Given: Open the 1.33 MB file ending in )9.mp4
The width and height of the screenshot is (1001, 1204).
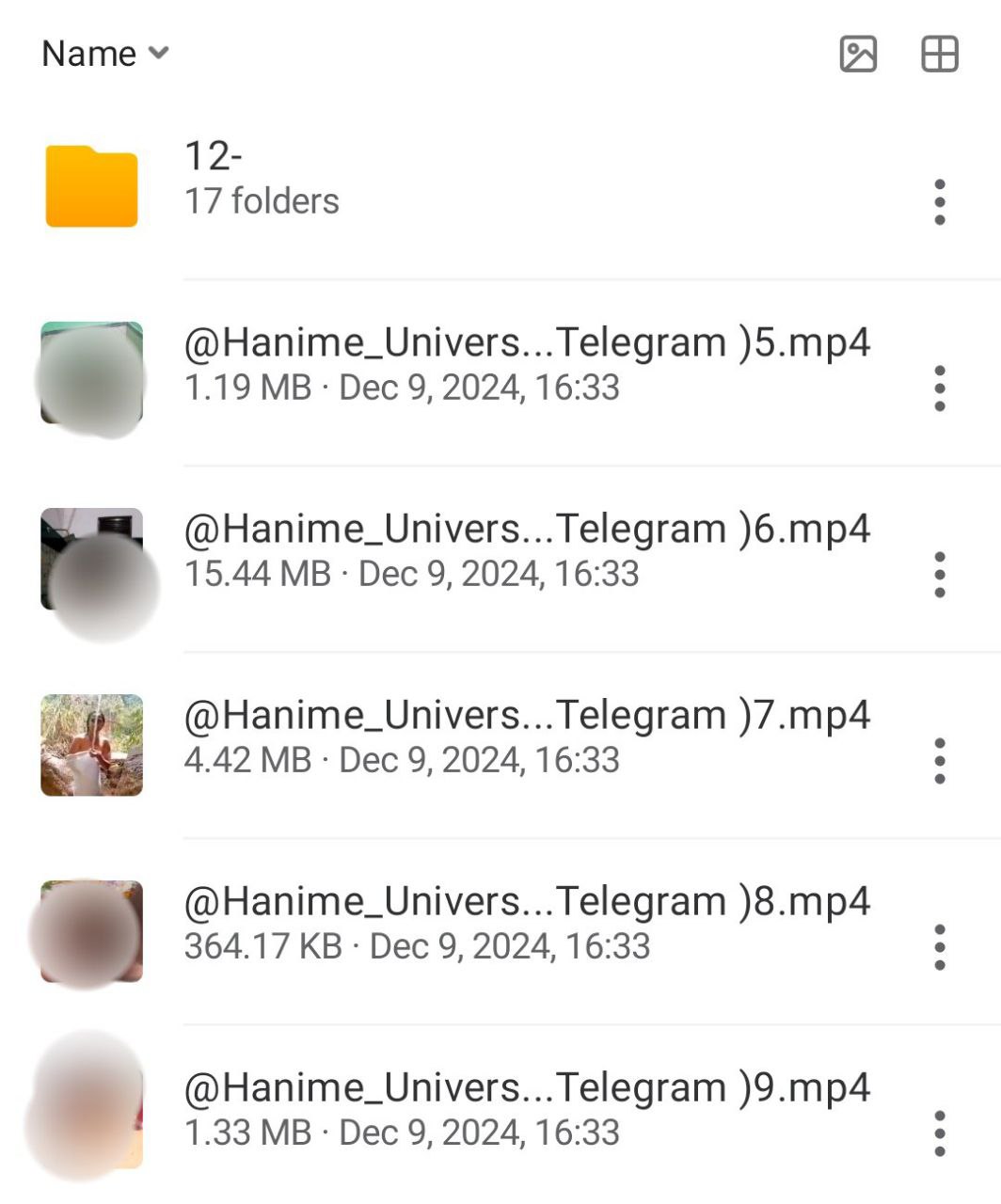Looking at the screenshot, I should click(527, 1109).
